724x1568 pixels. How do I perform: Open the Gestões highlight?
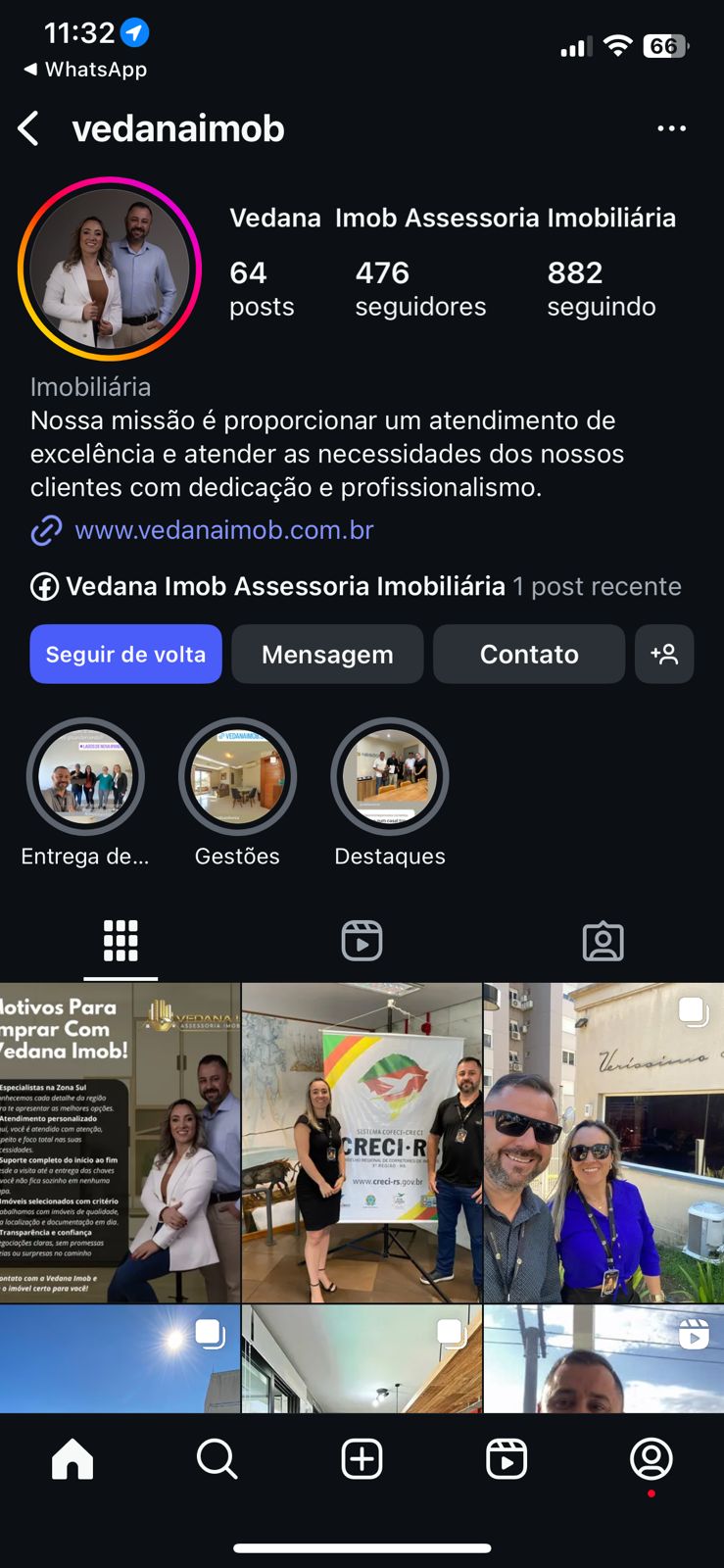point(237,777)
